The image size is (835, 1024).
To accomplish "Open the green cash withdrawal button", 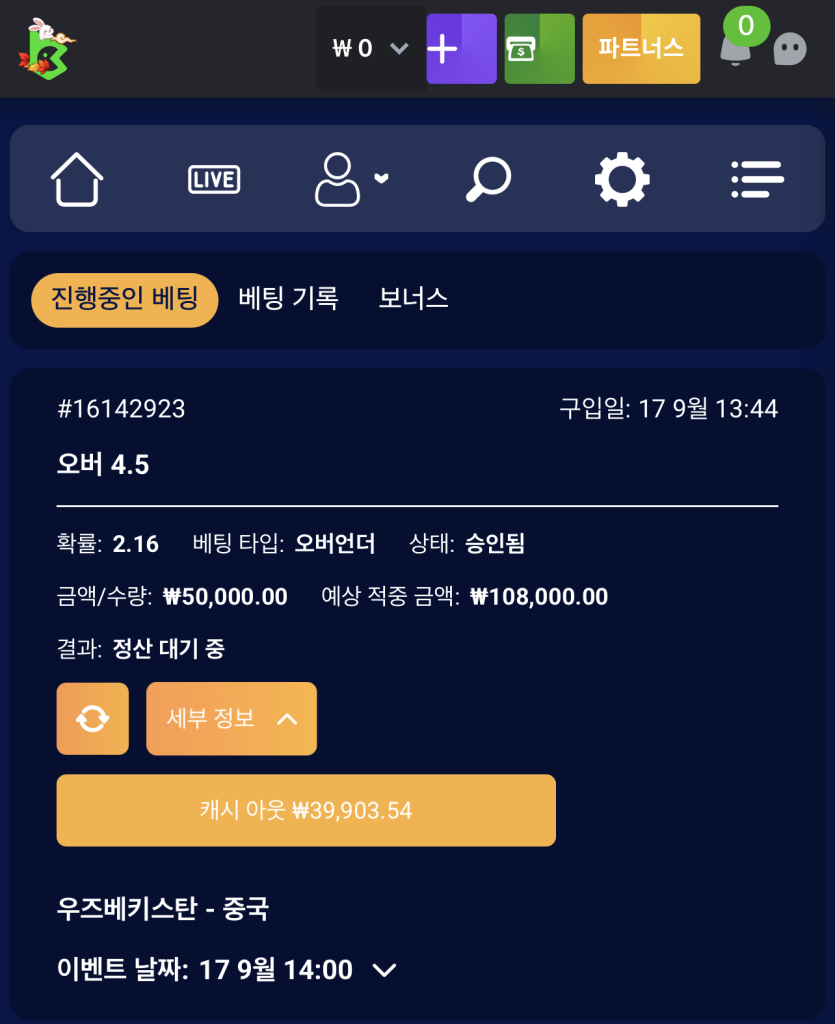I will [539, 48].
